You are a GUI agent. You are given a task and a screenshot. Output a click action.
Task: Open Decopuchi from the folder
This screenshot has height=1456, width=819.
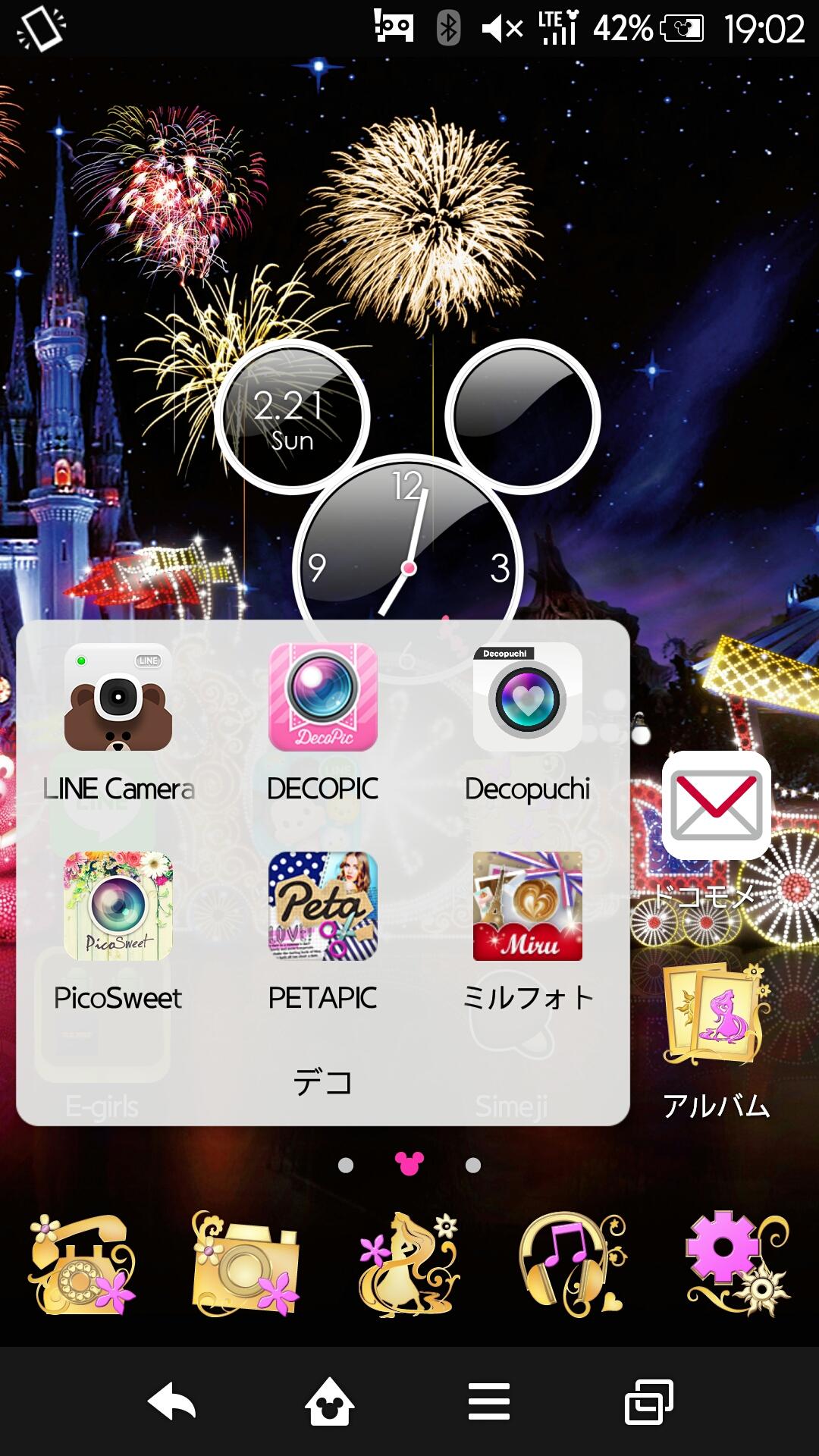click(x=528, y=698)
